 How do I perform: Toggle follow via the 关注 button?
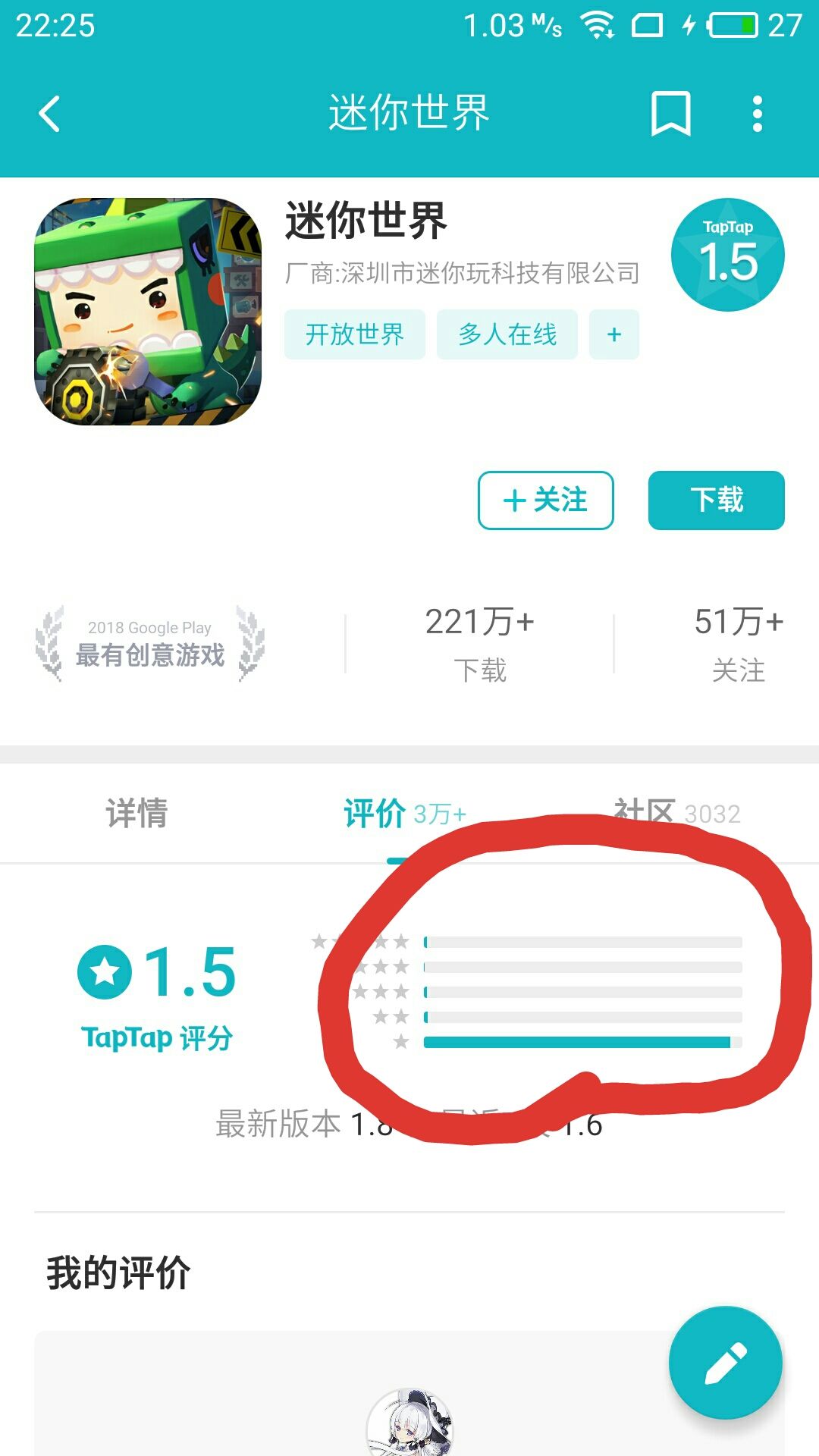tap(544, 500)
